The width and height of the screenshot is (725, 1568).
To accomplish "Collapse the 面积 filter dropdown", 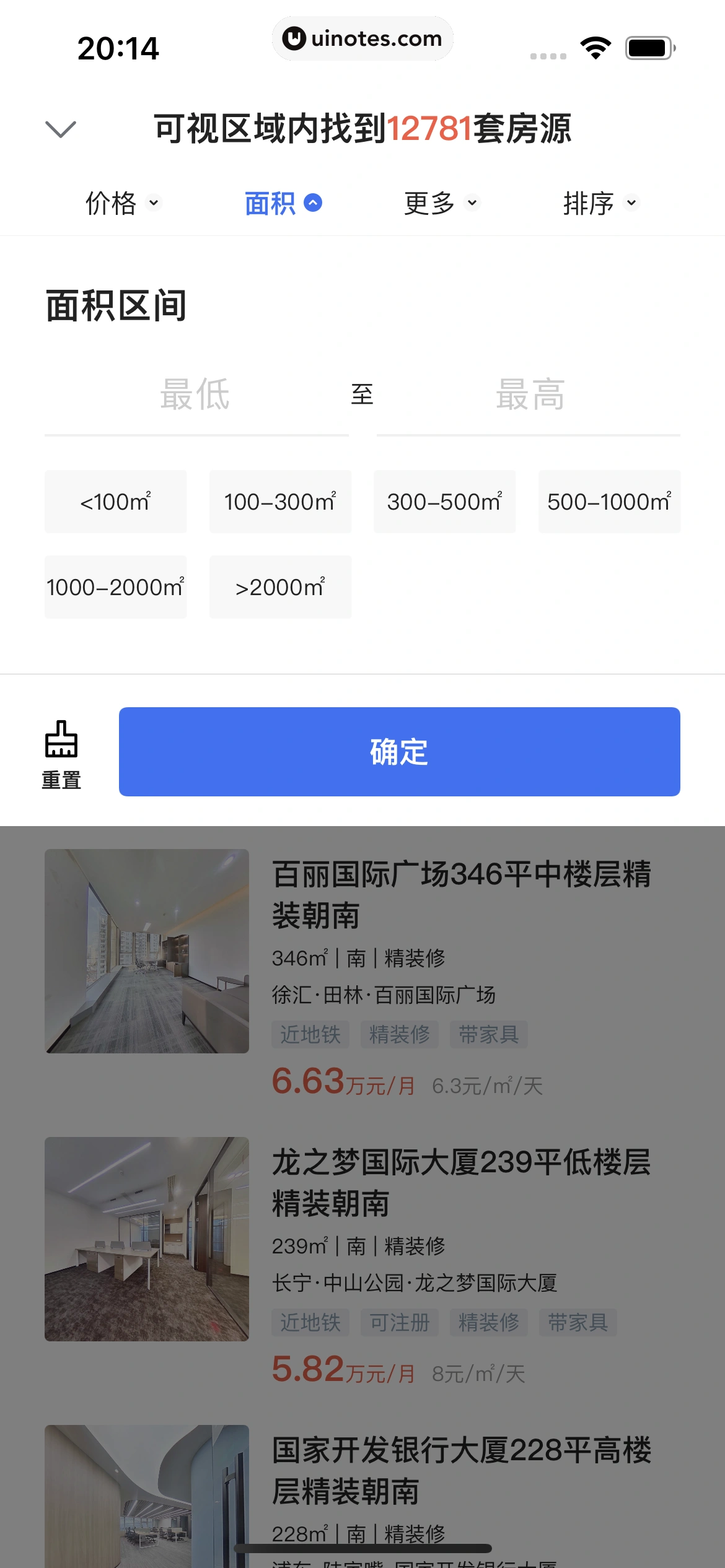I will point(283,203).
